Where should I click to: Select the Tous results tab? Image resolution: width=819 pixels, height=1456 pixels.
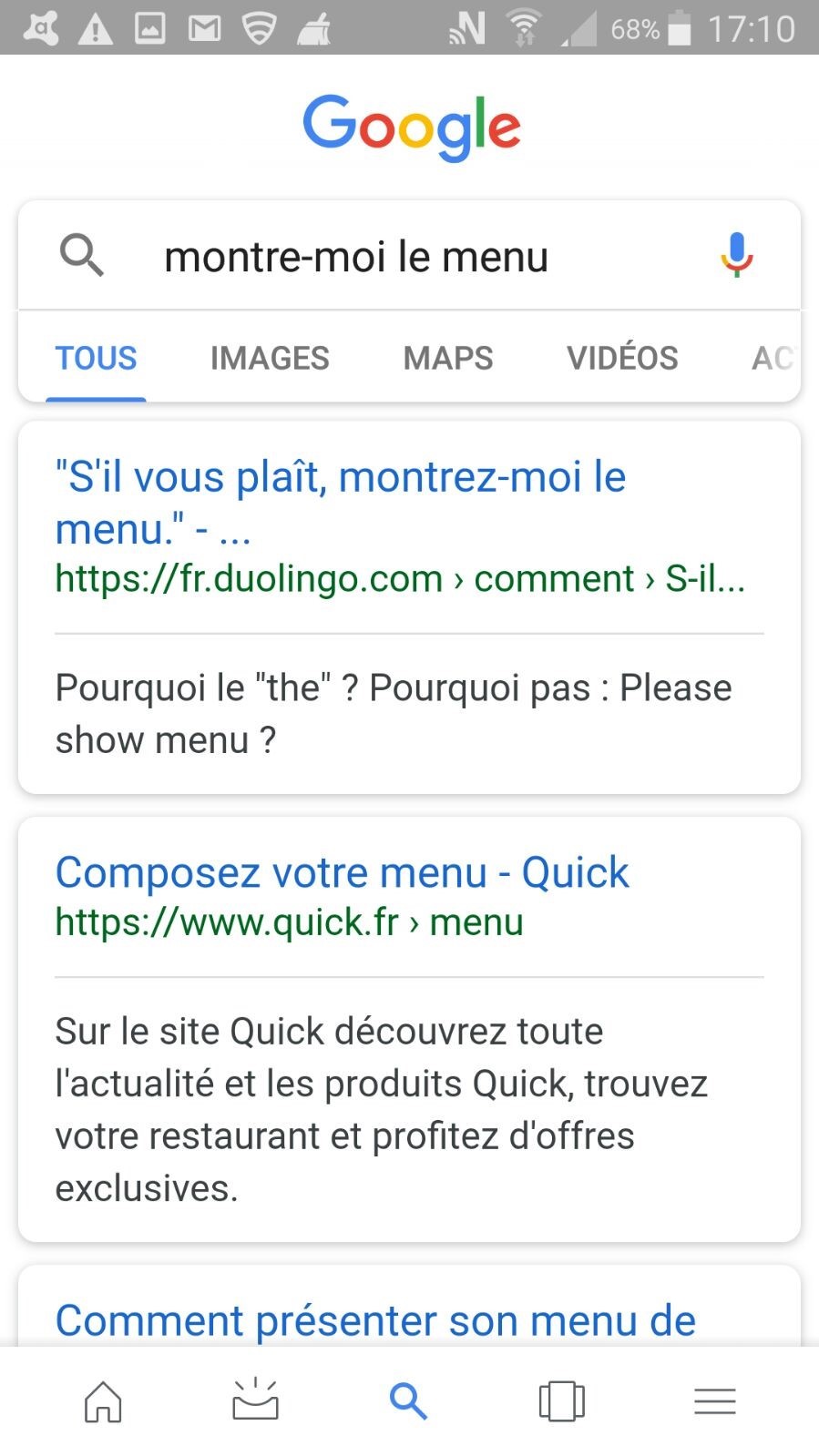pyautogui.click(x=96, y=358)
